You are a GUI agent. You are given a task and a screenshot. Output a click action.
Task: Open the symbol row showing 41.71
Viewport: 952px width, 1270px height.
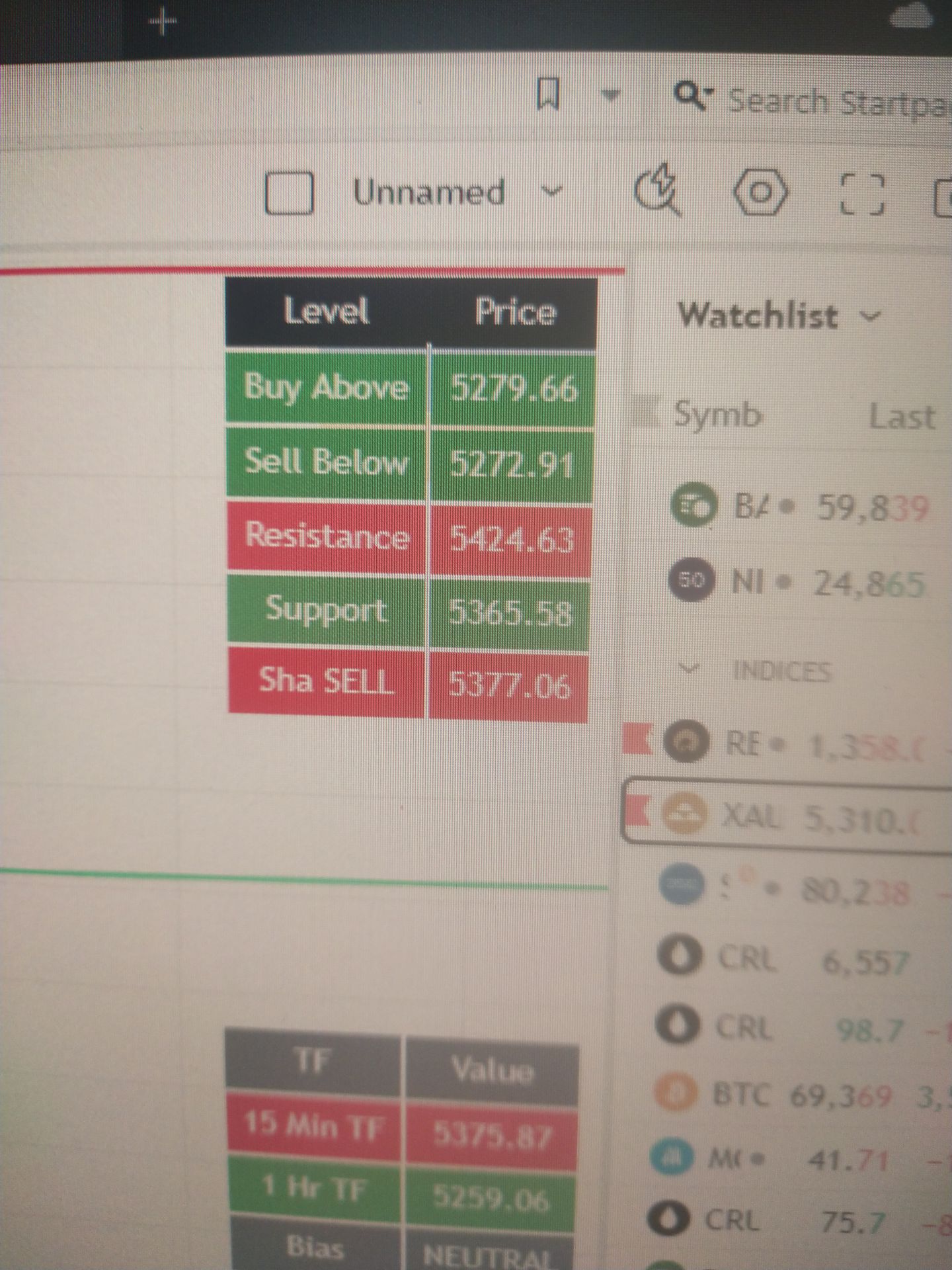pos(793,1158)
